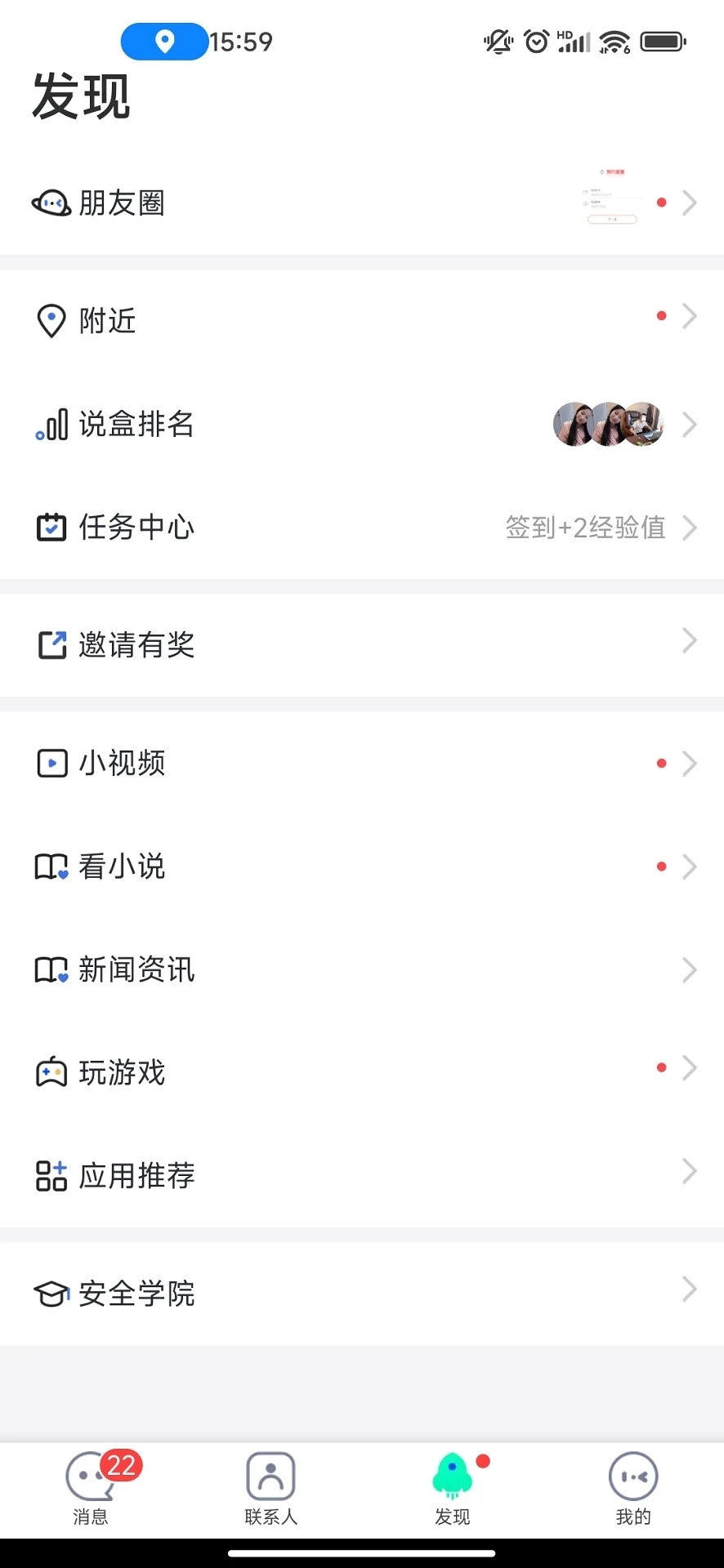Screen dimensions: 724x1568
Task: Open 新闻资讯 news page
Action: tap(136, 969)
